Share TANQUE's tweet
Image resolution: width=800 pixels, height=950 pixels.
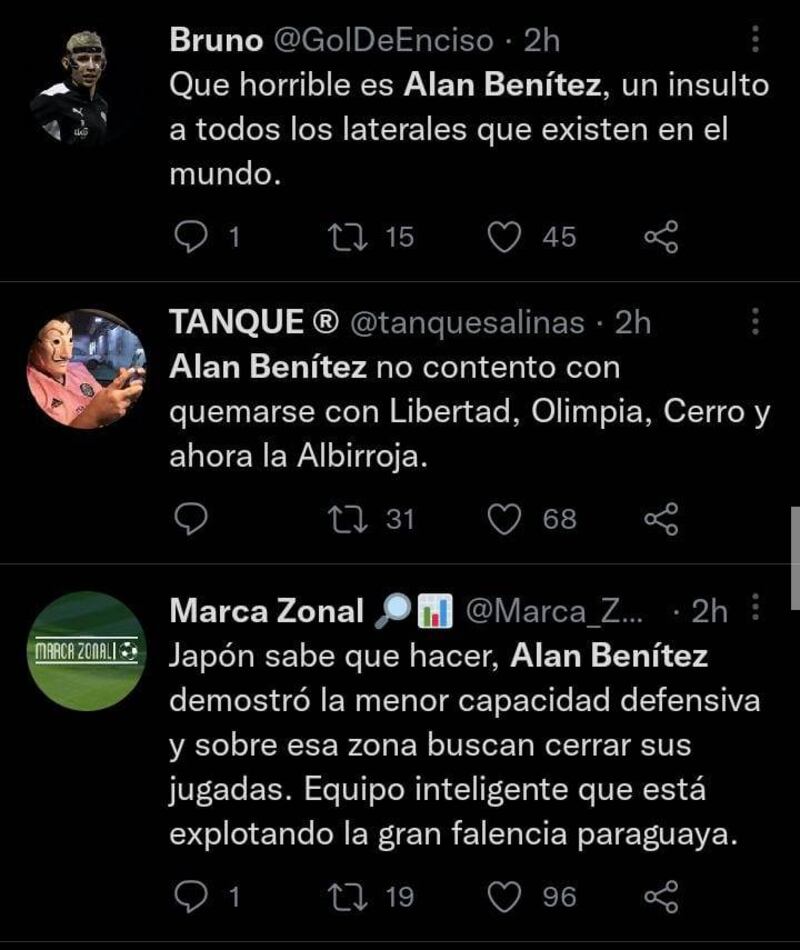click(661, 519)
